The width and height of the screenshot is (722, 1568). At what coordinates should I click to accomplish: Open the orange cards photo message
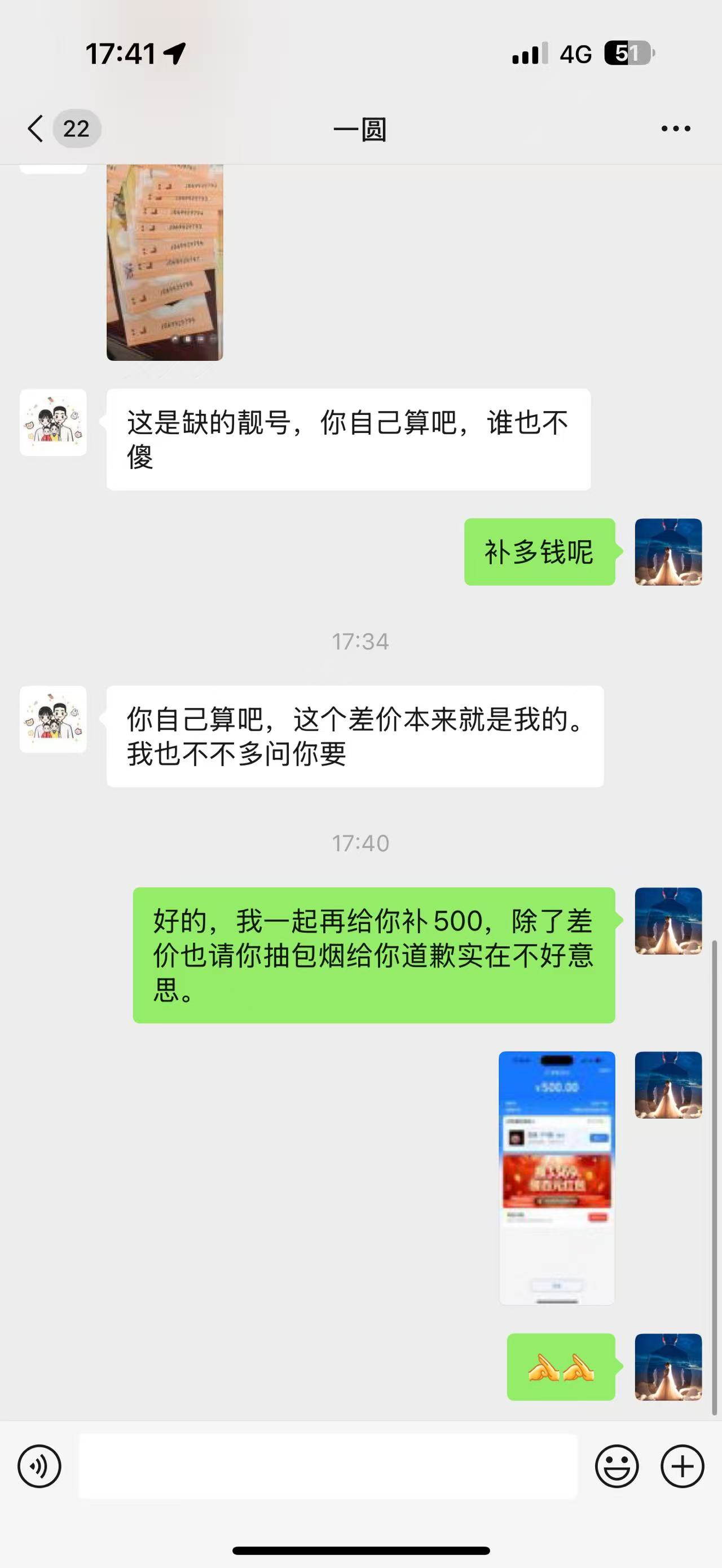coord(164,262)
